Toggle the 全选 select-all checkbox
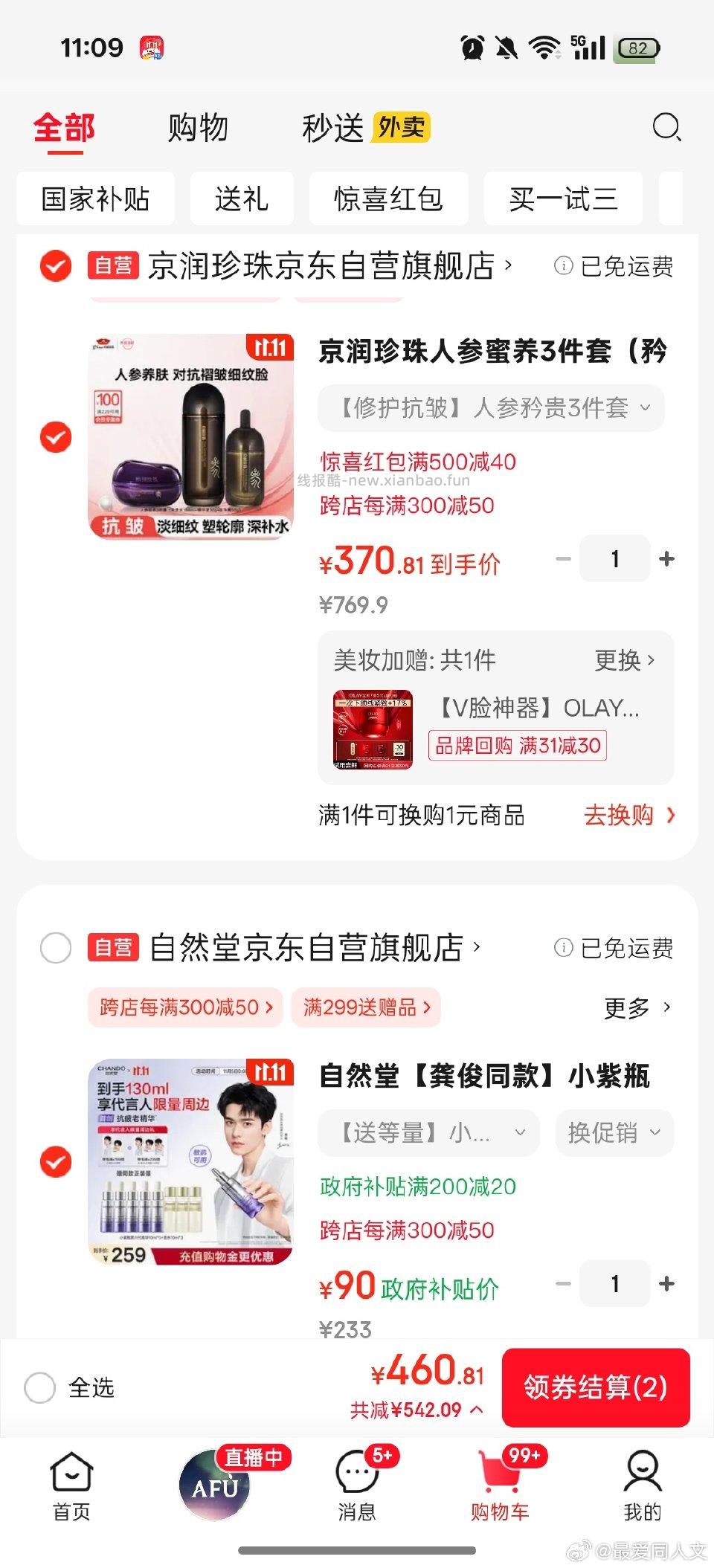Screen dimensions: 714x1568 (40, 1387)
